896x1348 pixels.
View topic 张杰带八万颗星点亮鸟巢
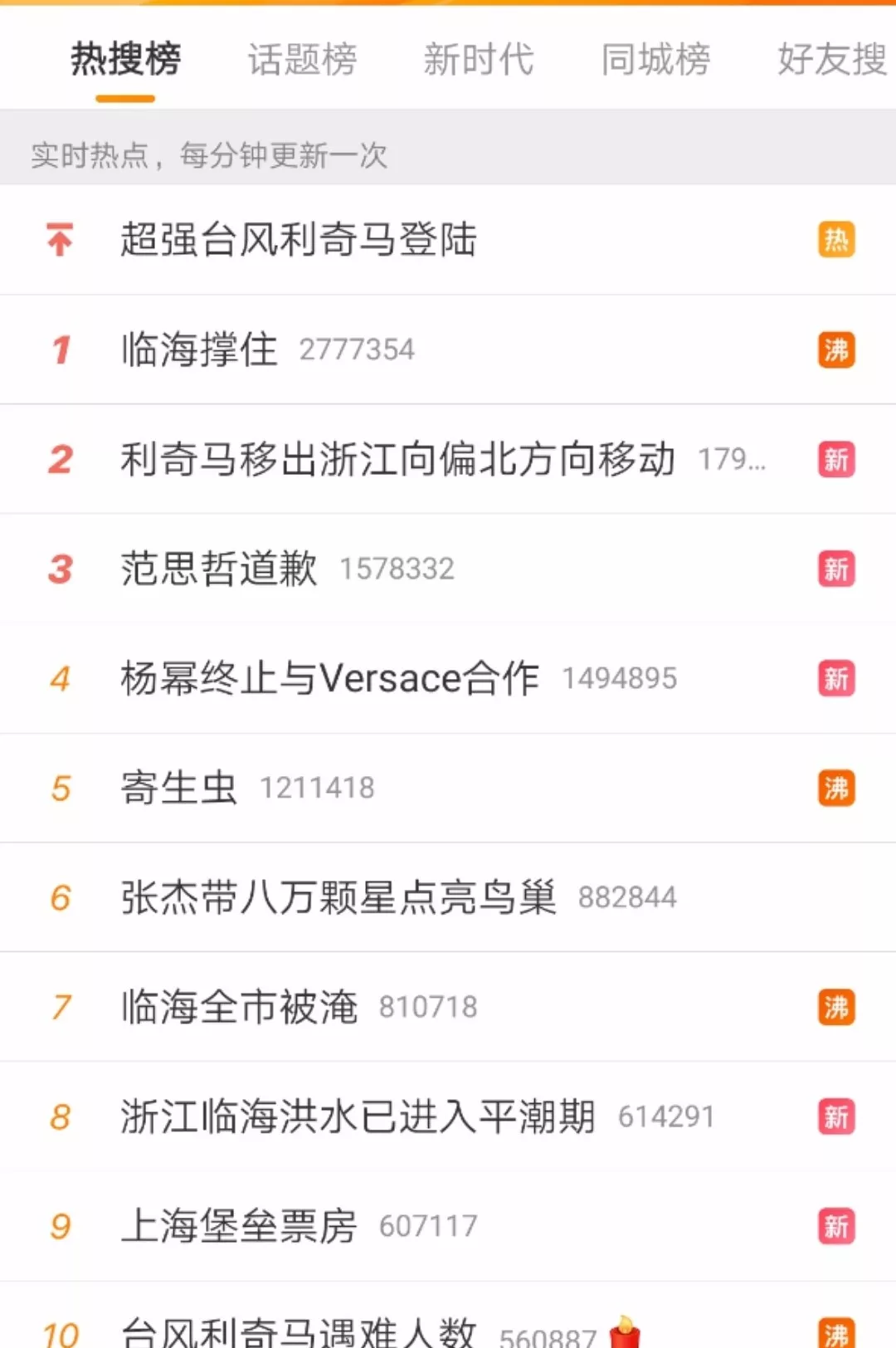coord(338,898)
